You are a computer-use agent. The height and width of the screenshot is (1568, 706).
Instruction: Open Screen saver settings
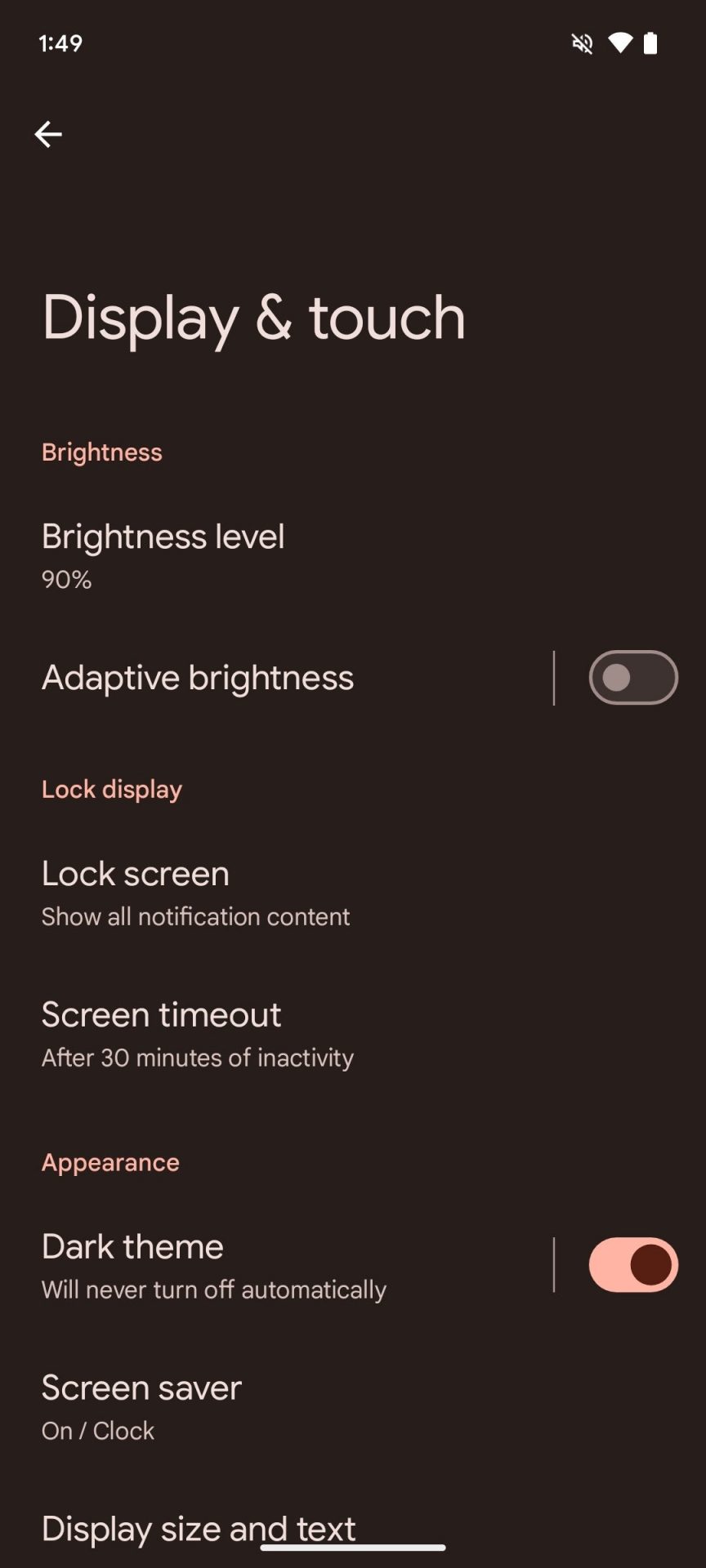142,1406
